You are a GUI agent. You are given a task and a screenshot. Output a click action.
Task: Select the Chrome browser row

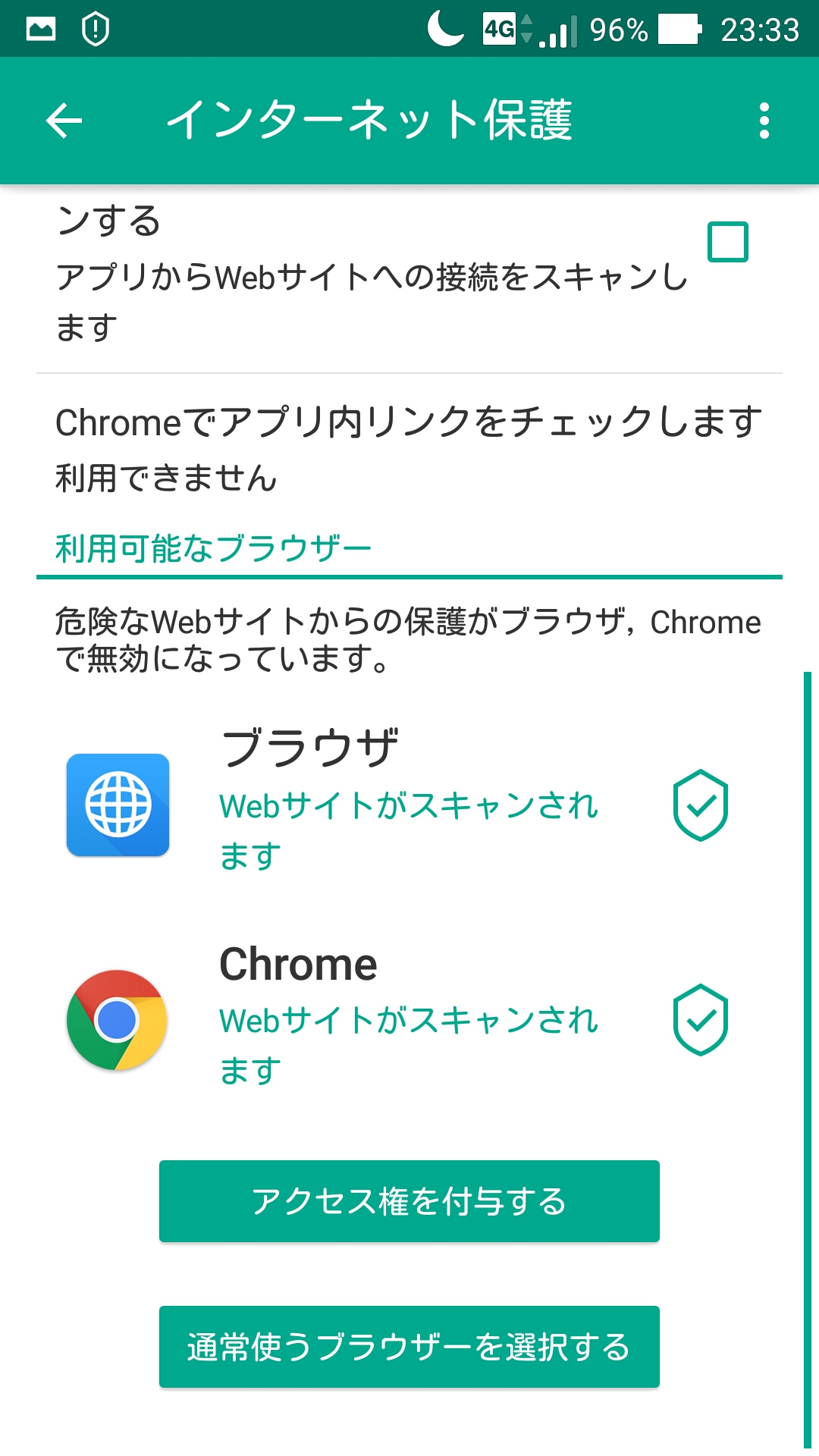408,1019
